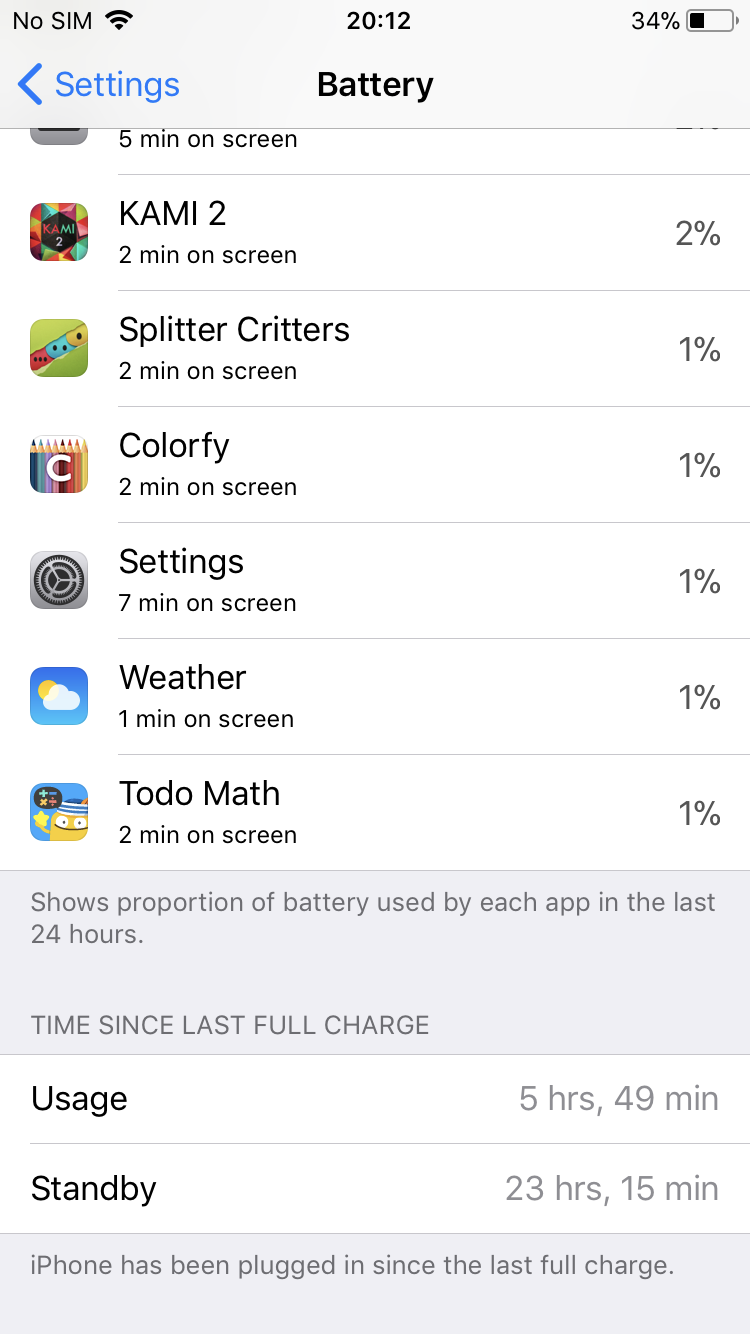This screenshot has height=1334, width=750.
Task: Select the Splitter Critters row
Action: tap(375, 349)
